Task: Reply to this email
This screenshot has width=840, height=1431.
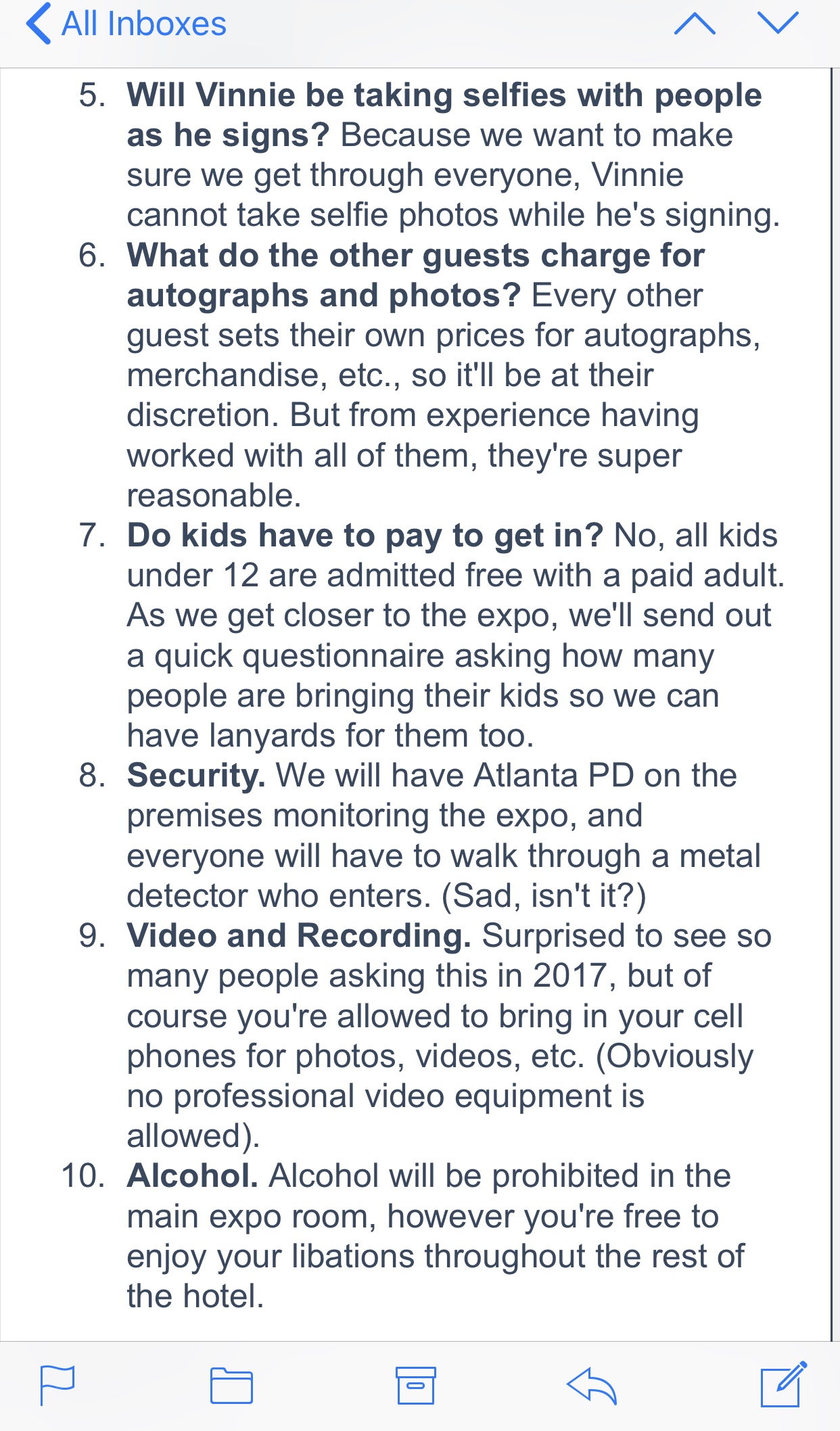Action: pos(592,1386)
